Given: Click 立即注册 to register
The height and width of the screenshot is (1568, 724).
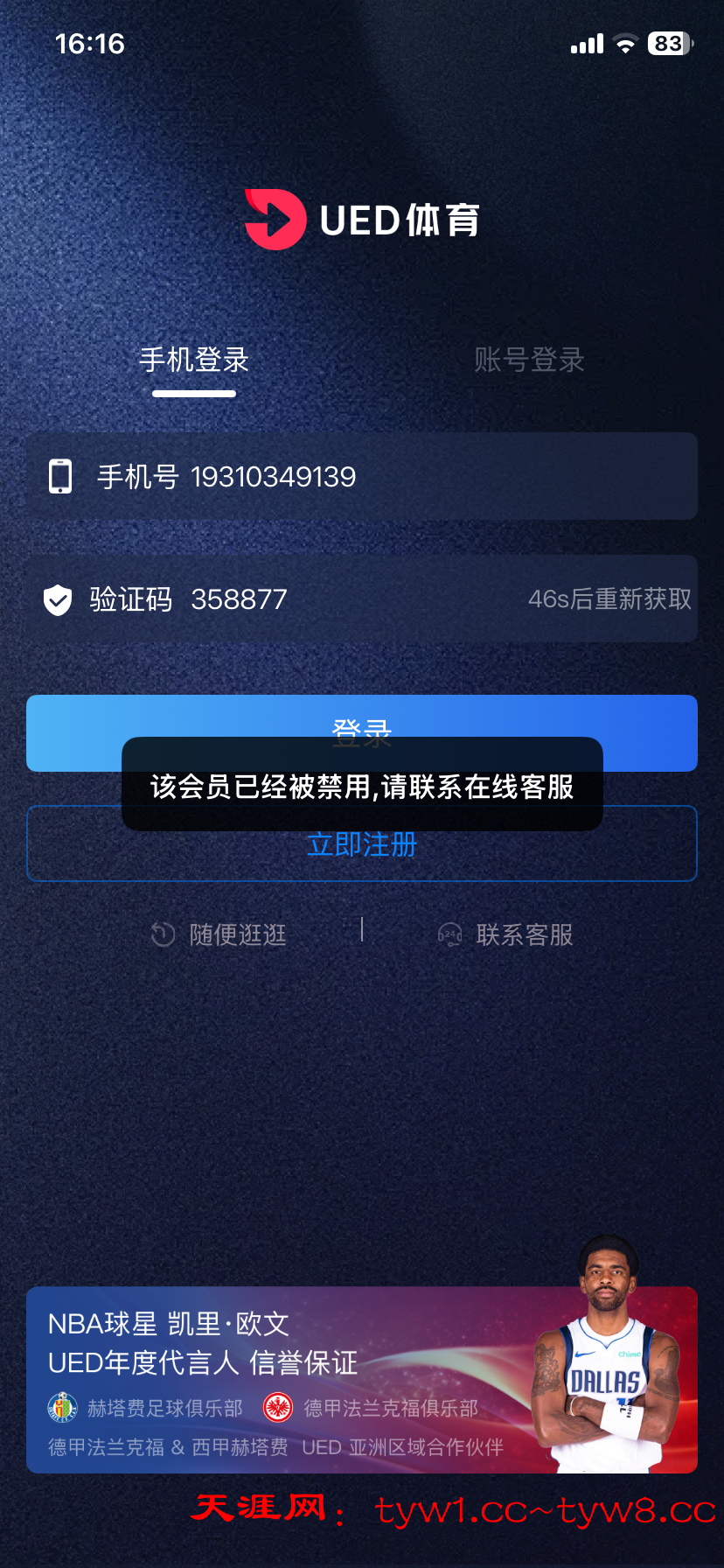Looking at the screenshot, I should (361, 843).
